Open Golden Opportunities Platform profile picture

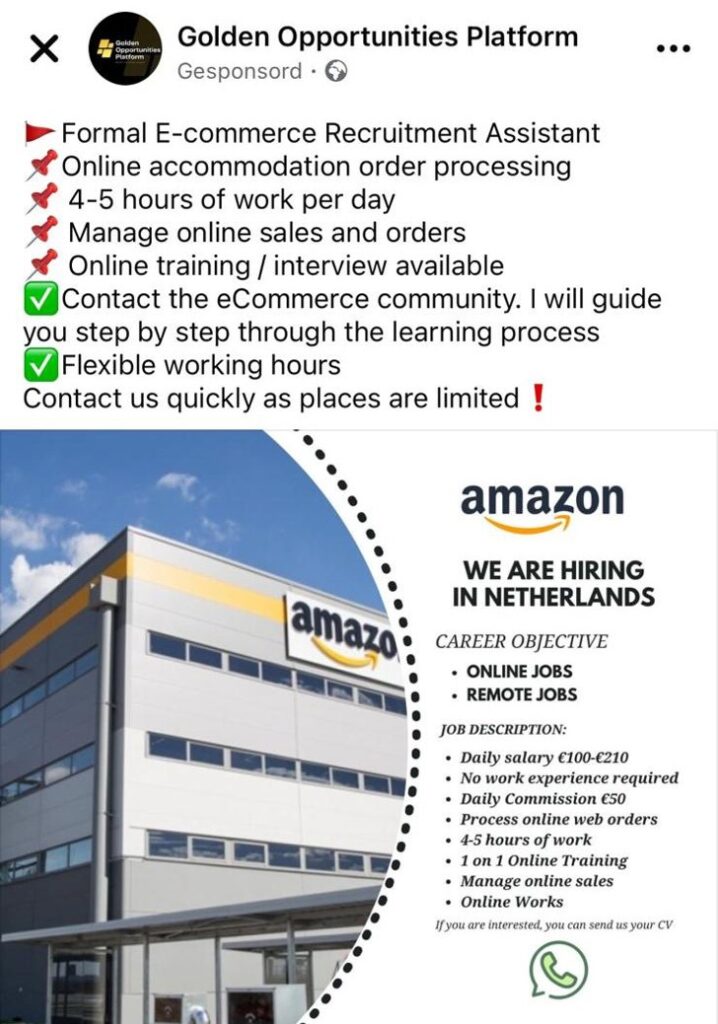(x=125, y=48)
